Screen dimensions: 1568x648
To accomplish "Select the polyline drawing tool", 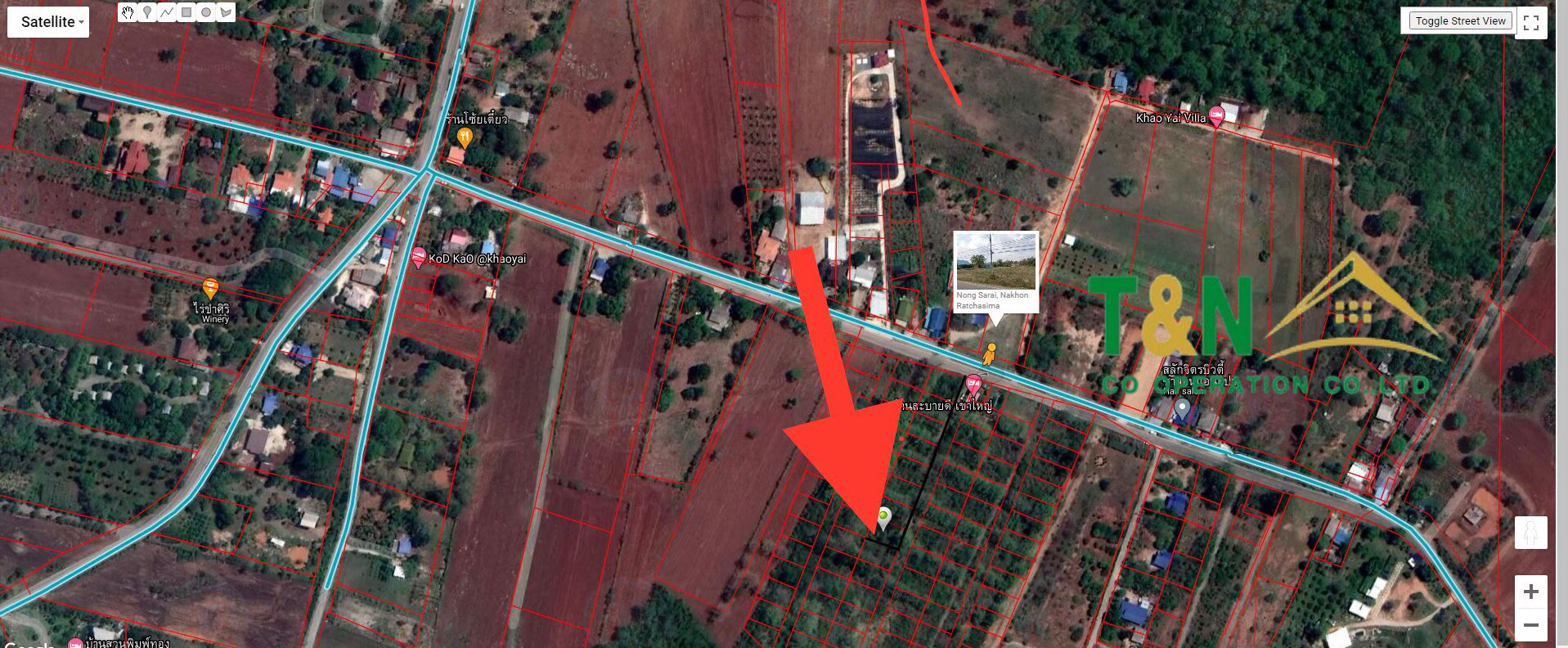I will 167,12.
